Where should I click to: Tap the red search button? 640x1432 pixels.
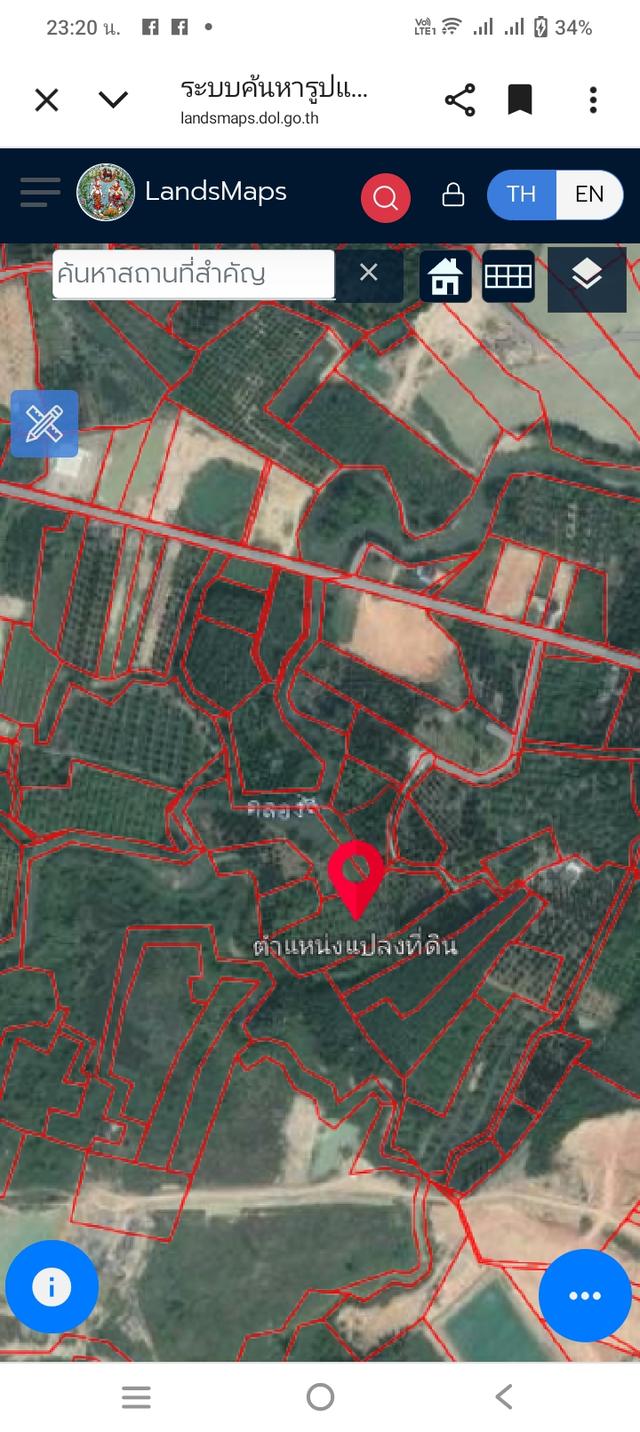[385, 197]
